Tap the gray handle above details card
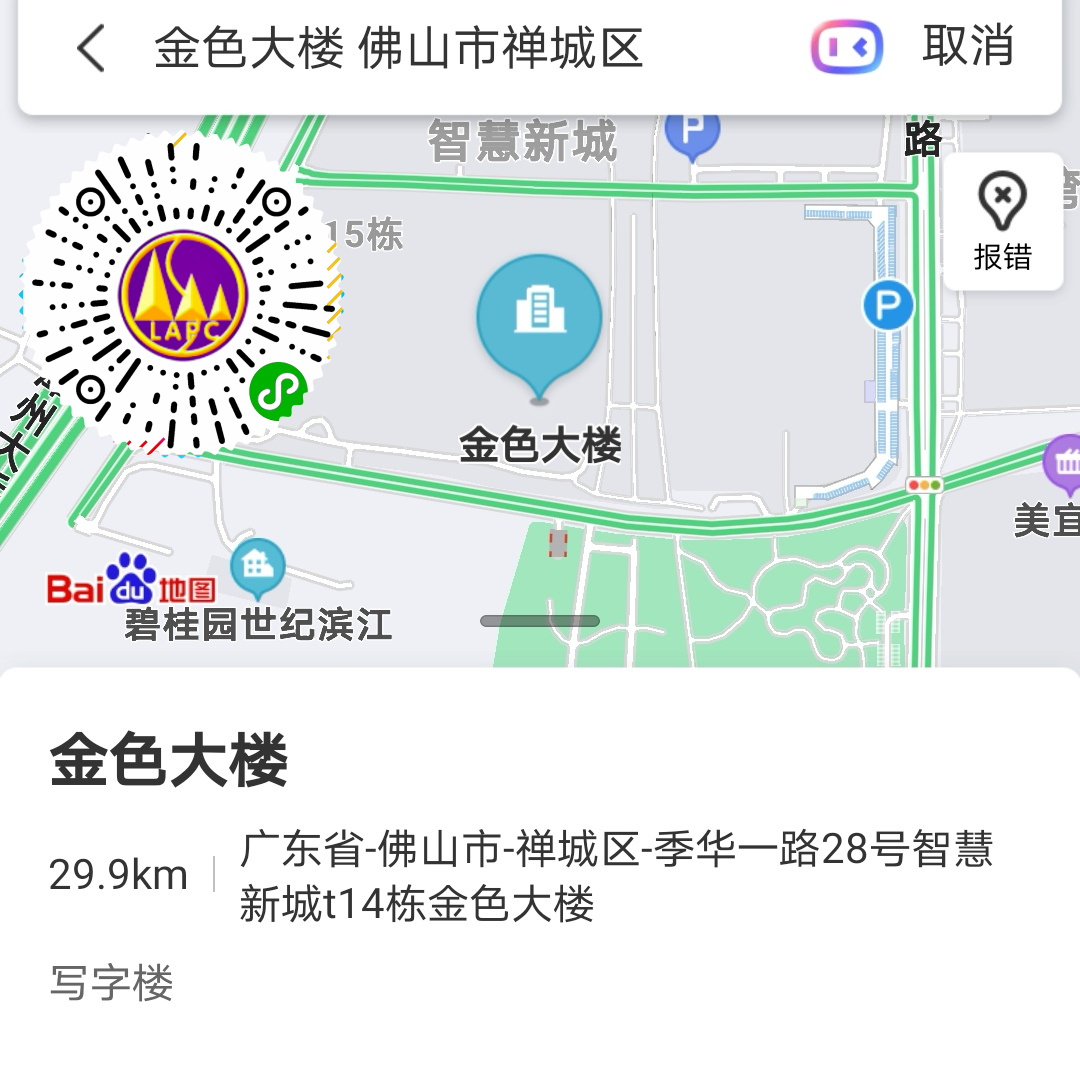Viewport: 1080px width, 1076px height. [x=539, y=621]
